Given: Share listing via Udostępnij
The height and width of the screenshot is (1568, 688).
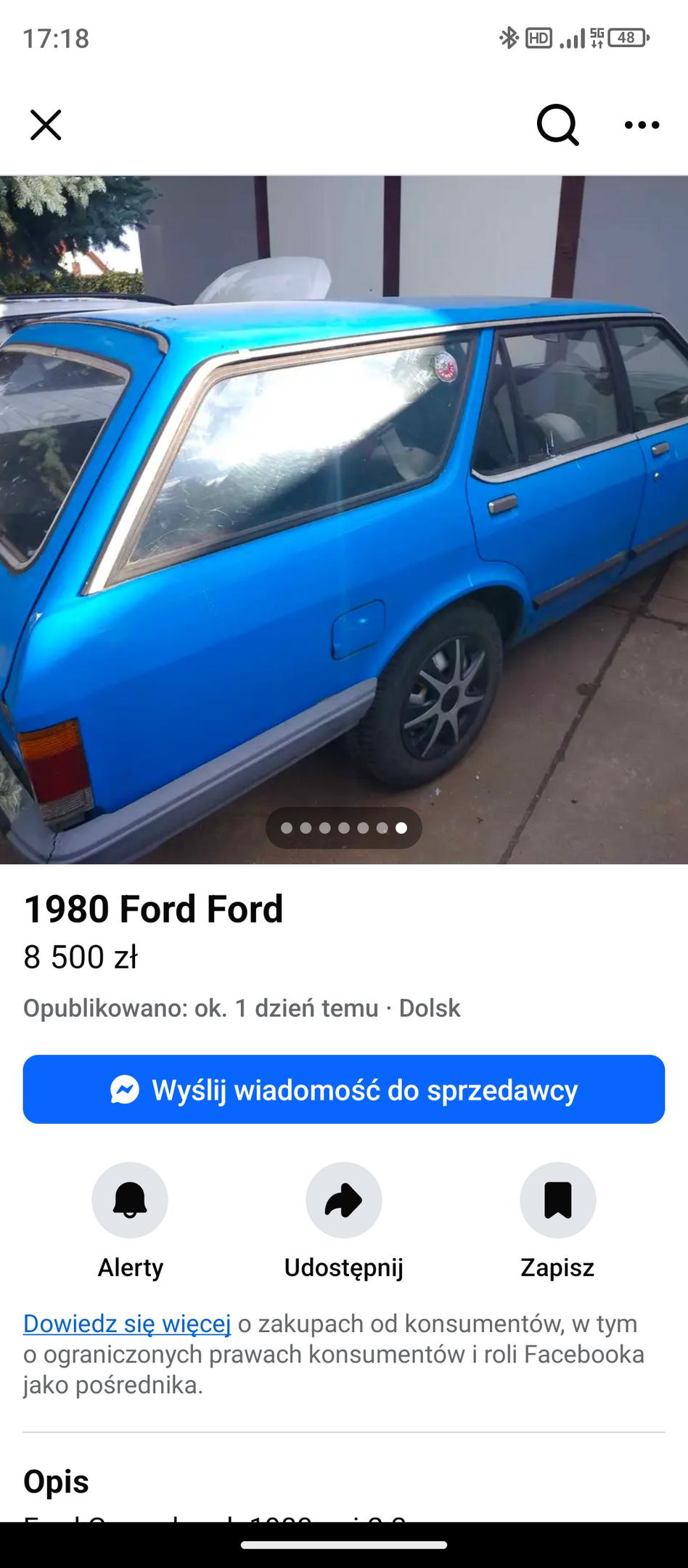Looking at the screenshot, I should (343, 1200).
